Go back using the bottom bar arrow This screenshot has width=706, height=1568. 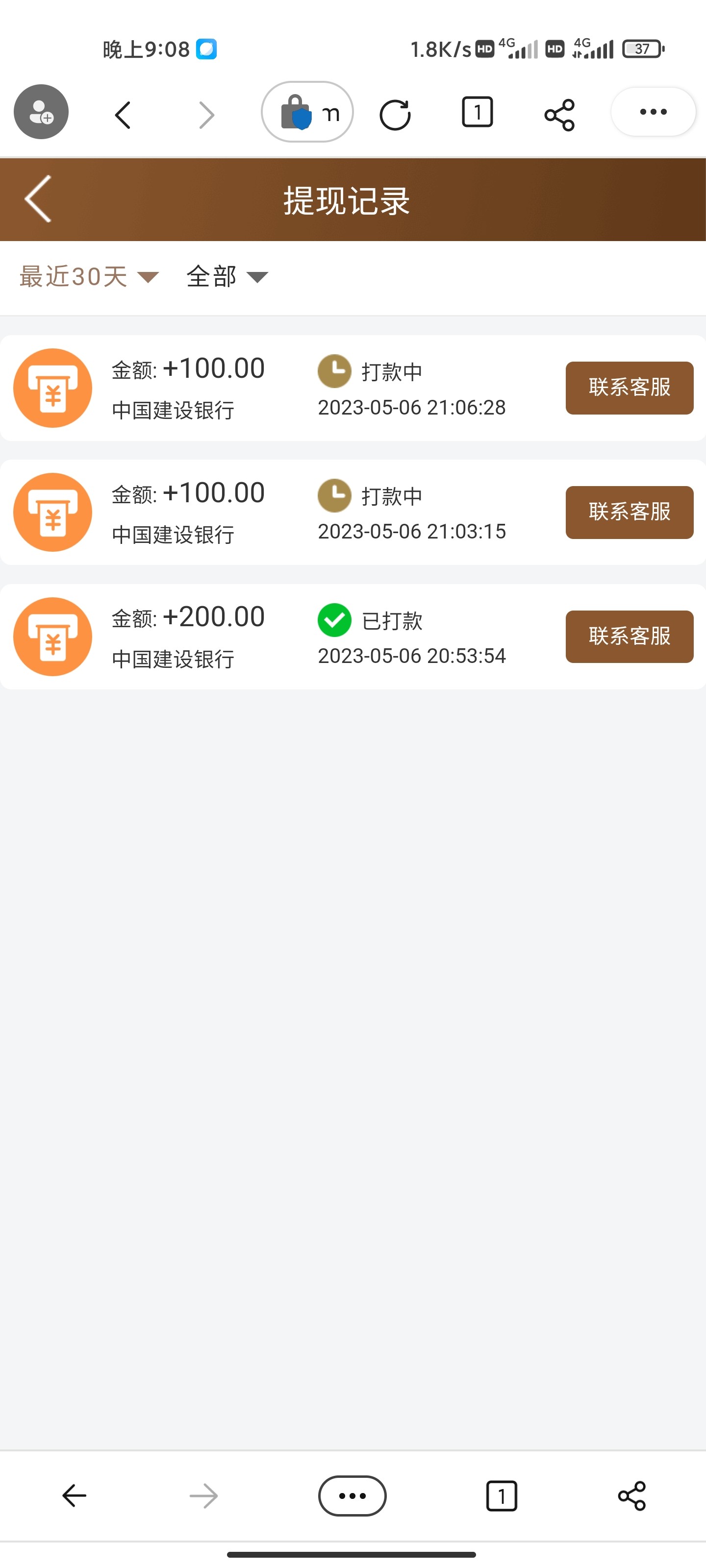(x=75, y=1495)
